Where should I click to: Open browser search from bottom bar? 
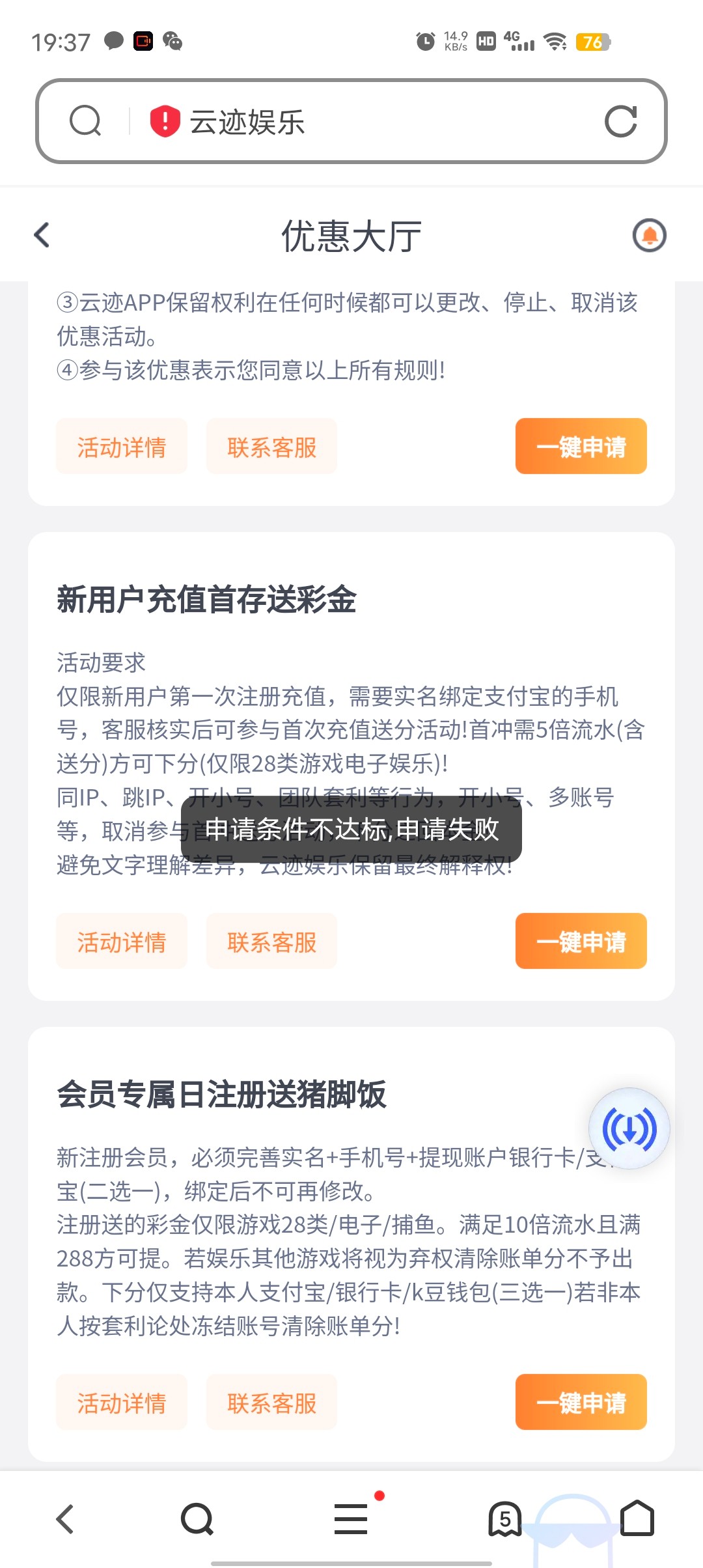point(197,1519)
